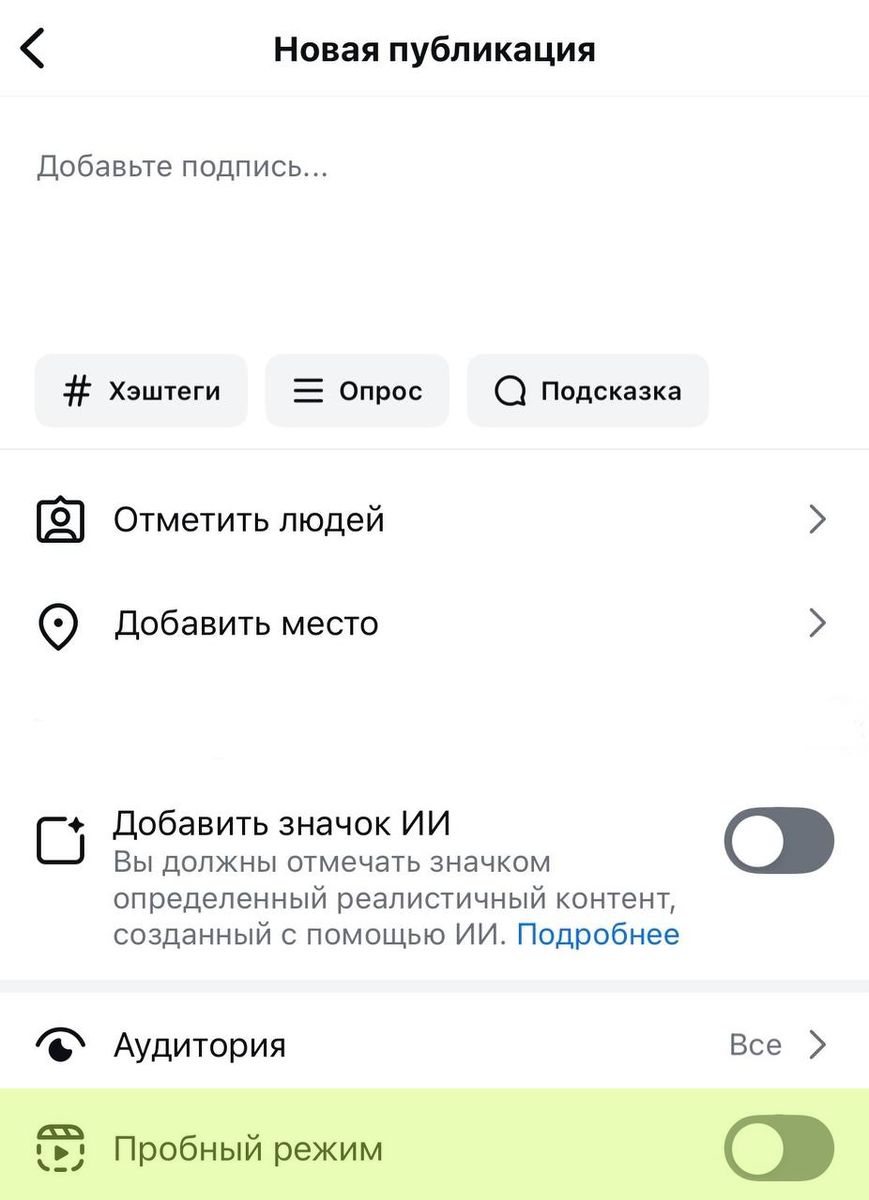Screen dimensions: 869x1200
Task: Turn on Пробный режим
Action: (x=779, y=1148)
